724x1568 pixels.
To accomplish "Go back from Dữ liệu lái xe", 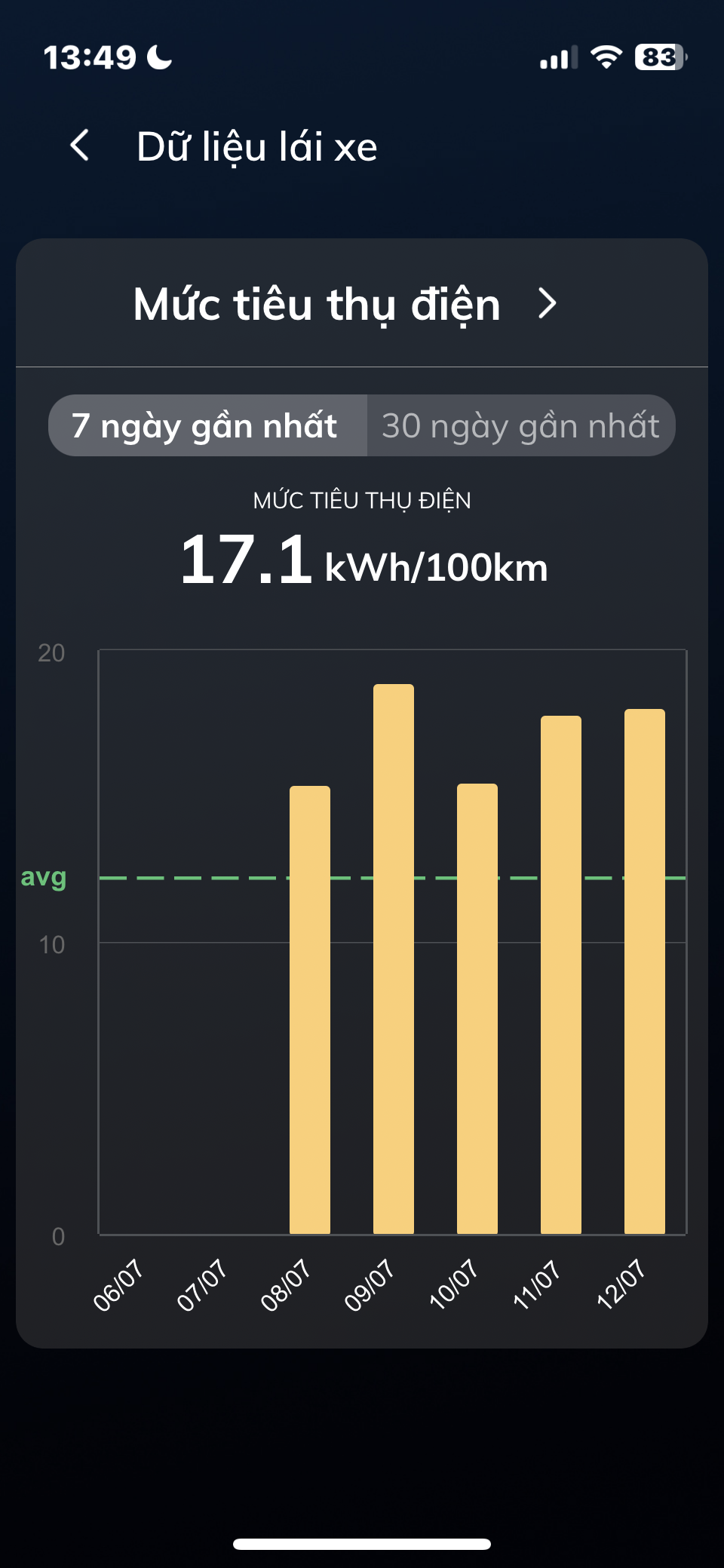I will pyautogui.click(x=80, y=145).
